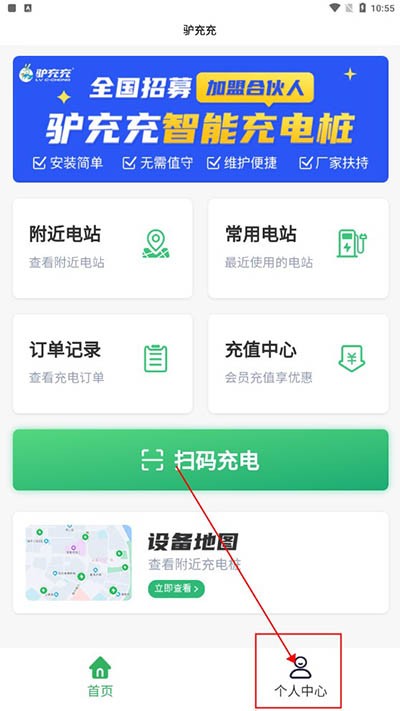The image size is (400, 711).
Task: Tap the 扫码充电 scan button
Action: pyautogui.click(x=200, y=460)
